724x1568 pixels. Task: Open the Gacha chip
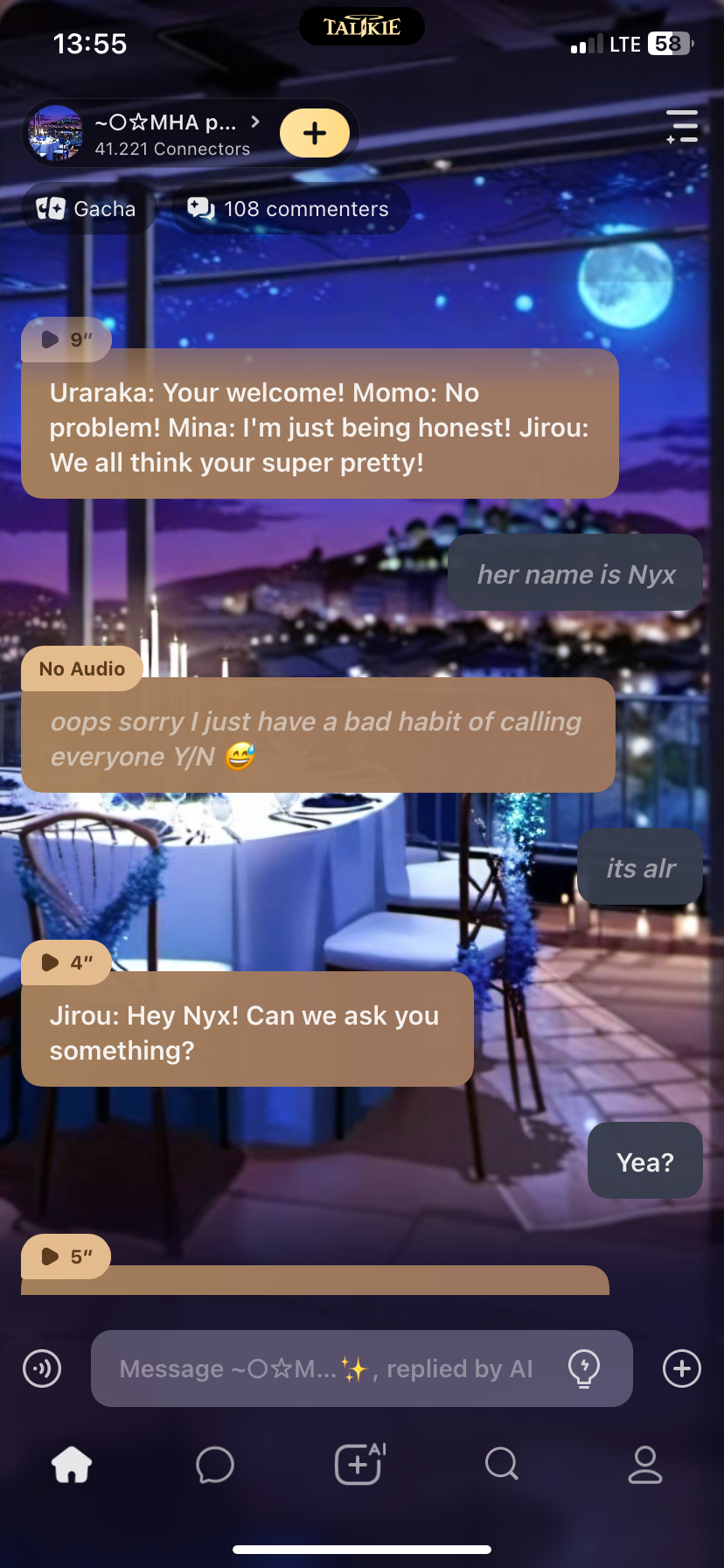[87, 209]
